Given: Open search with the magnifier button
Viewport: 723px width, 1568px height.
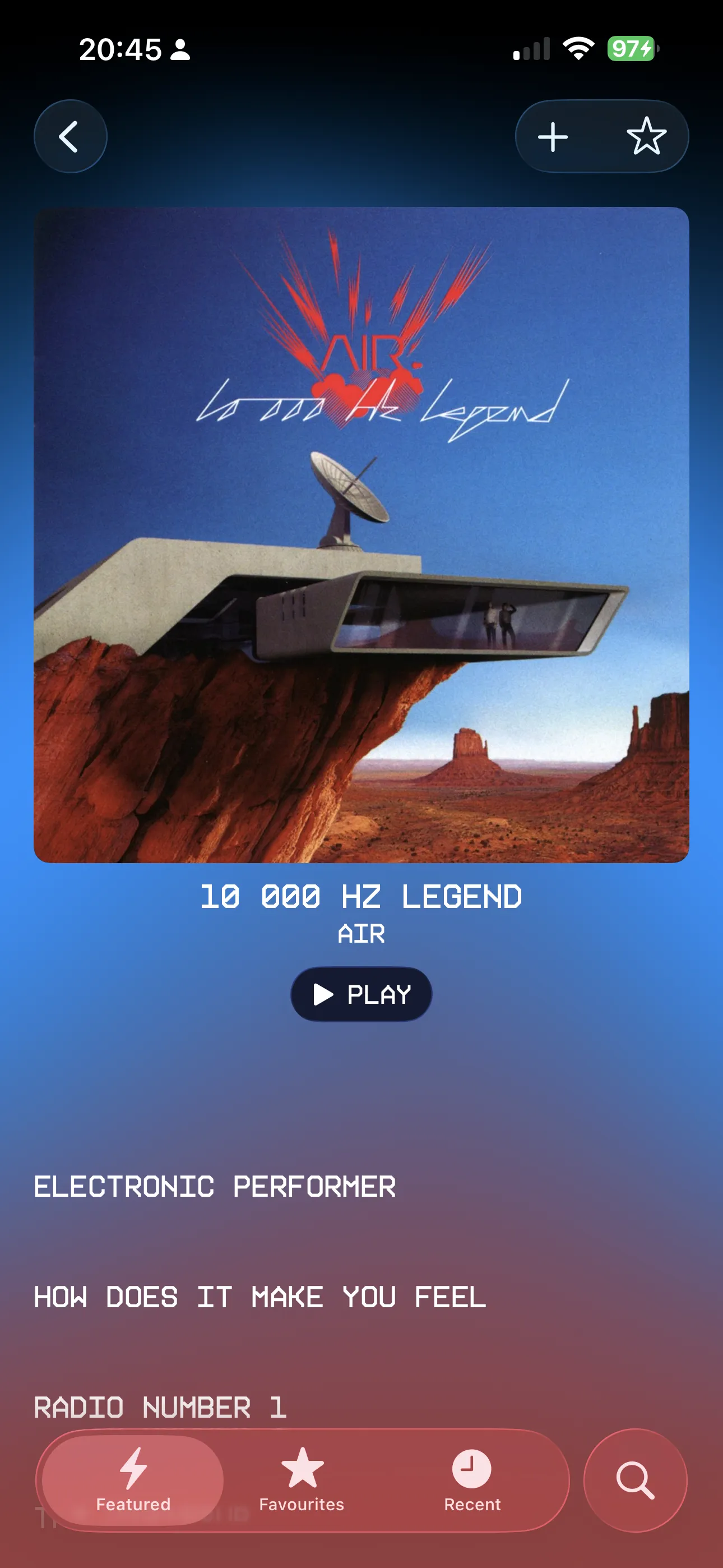Looking at the screenshot, I should pos(635,1480).
